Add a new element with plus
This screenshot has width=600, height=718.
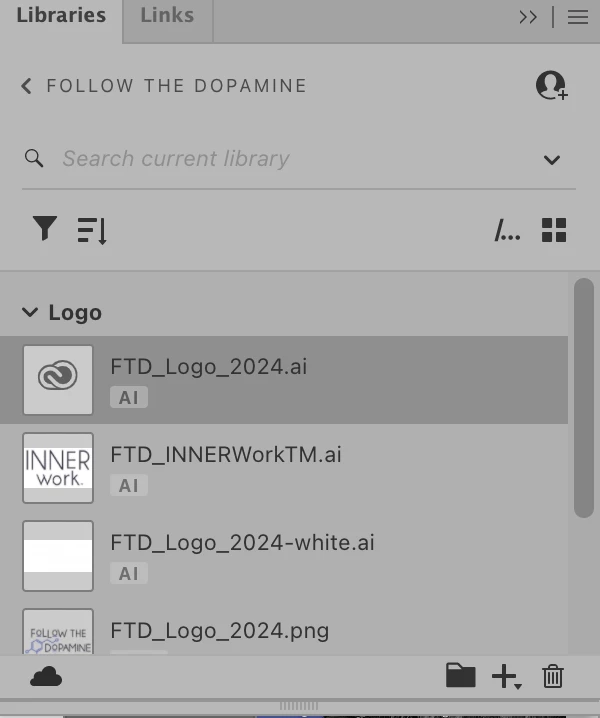506,677
